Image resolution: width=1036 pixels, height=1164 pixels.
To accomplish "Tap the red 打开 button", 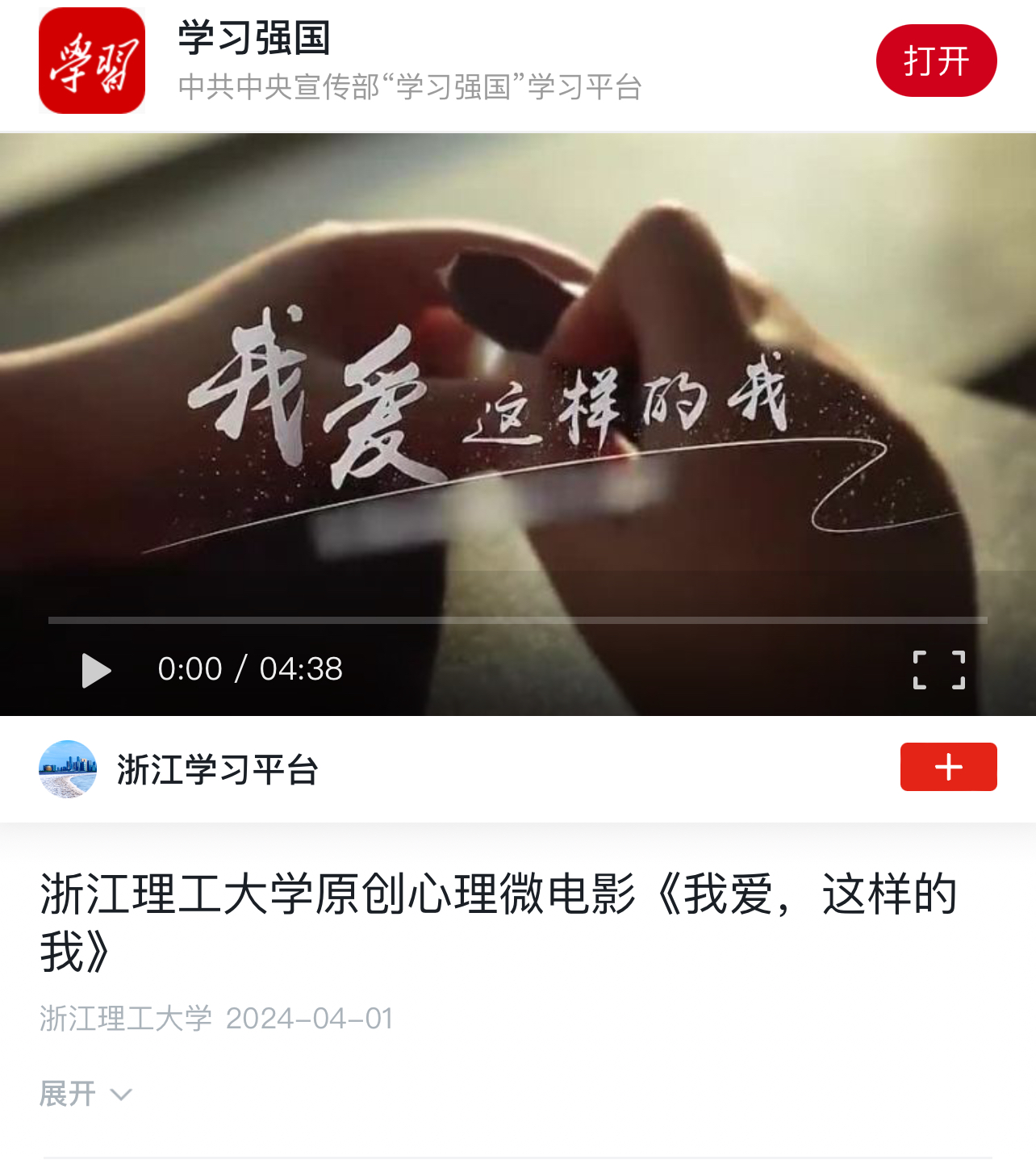I will pyautogui.click(x=936, y=61).
